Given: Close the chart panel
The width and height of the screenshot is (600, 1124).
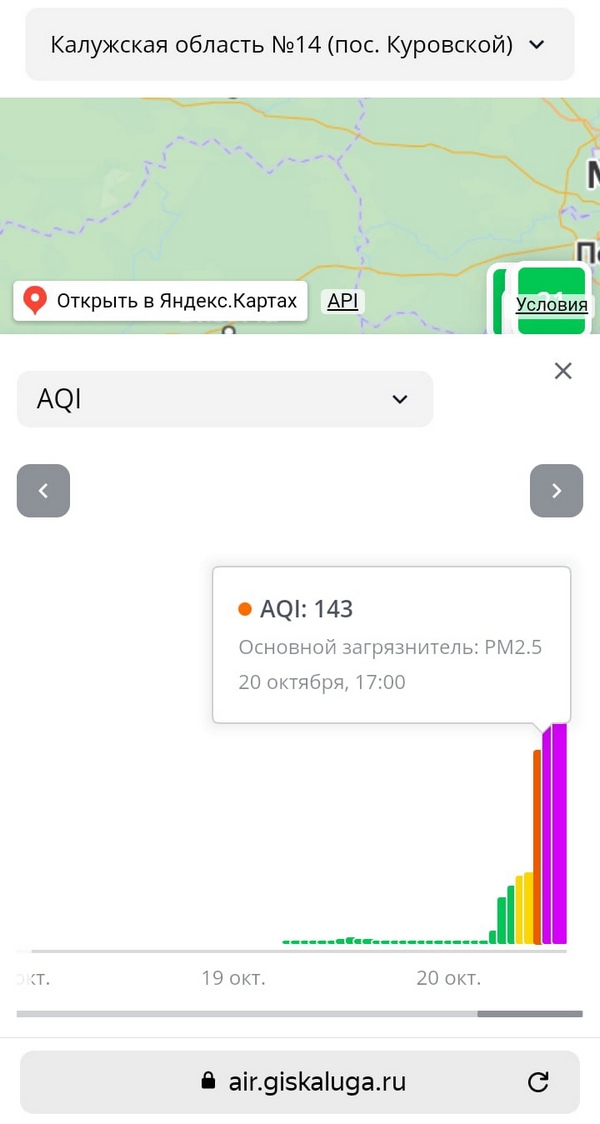Looking at the screenshot, I should pos(563,371).
